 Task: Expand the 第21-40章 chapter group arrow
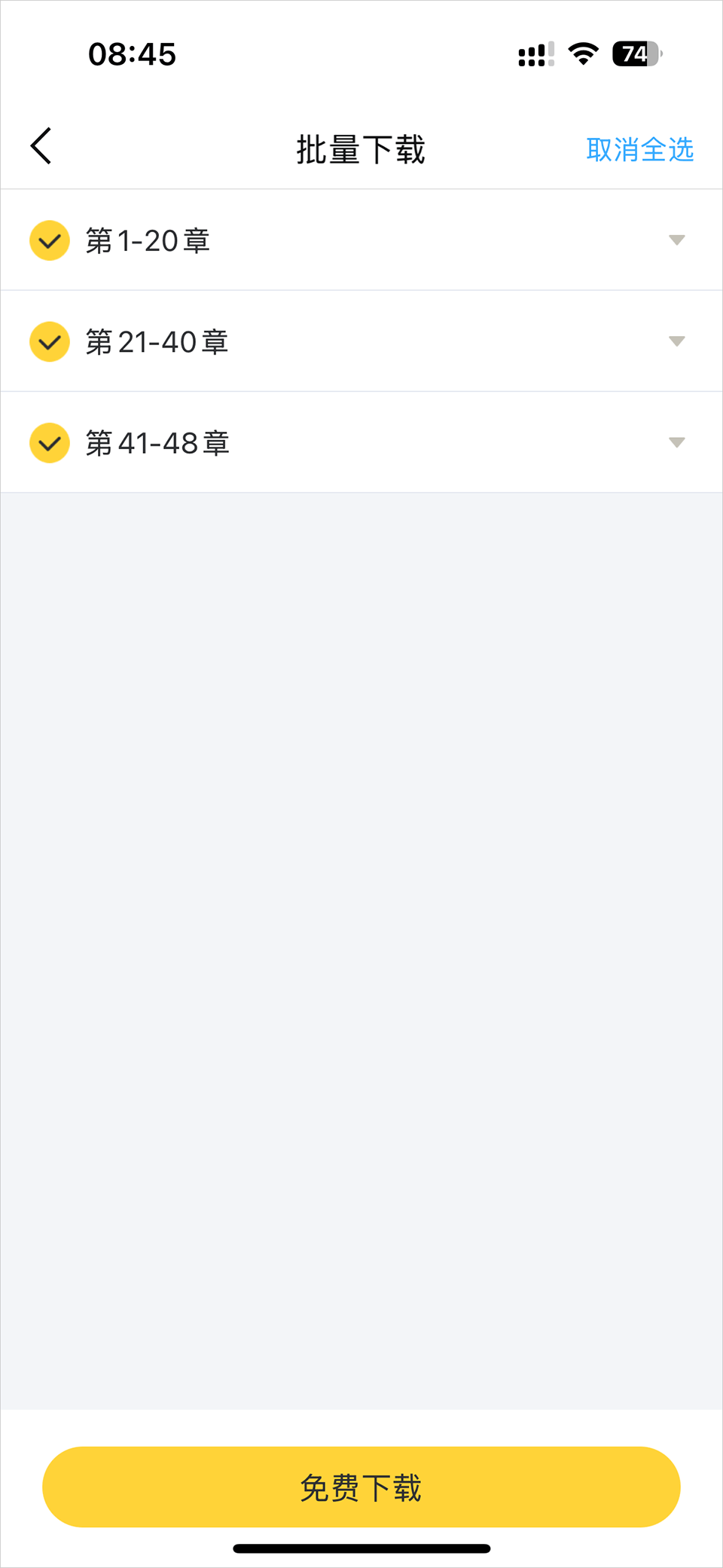point(676,341)
